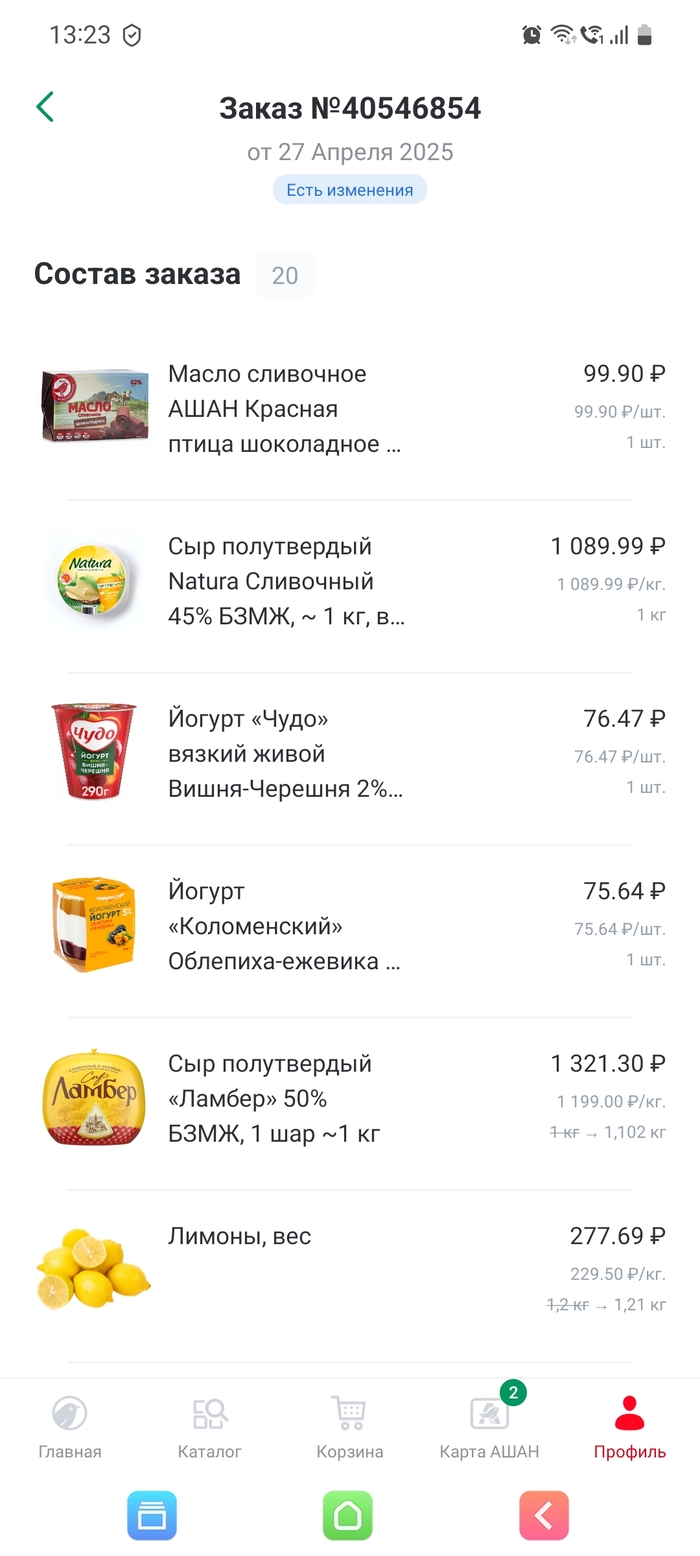This screenshot has height=1556, width=700.
Task: Open the Карта АШАН tab
Action: click(489, 1427)
